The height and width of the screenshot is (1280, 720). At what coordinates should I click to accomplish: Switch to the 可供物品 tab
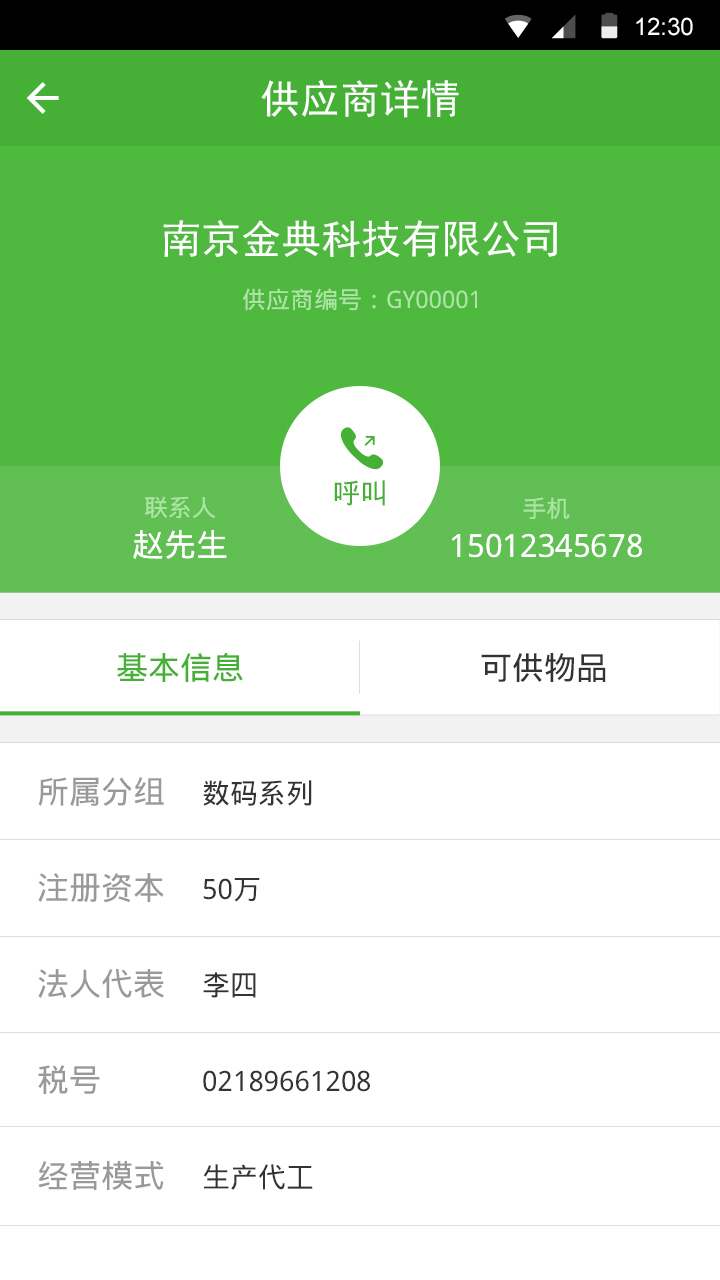pyautogui.click(x=540, y=667)
